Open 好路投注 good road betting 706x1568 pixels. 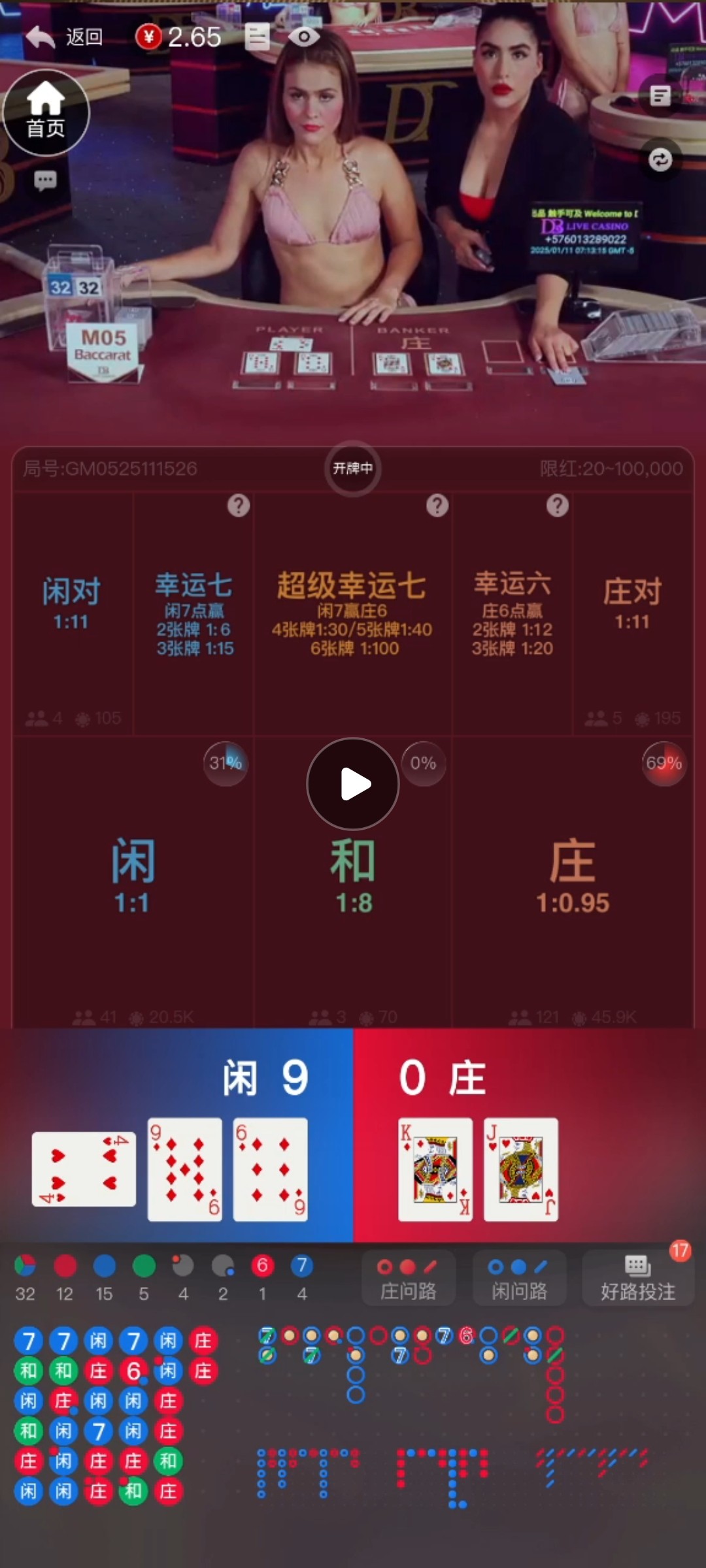(x=638, y=1279)
